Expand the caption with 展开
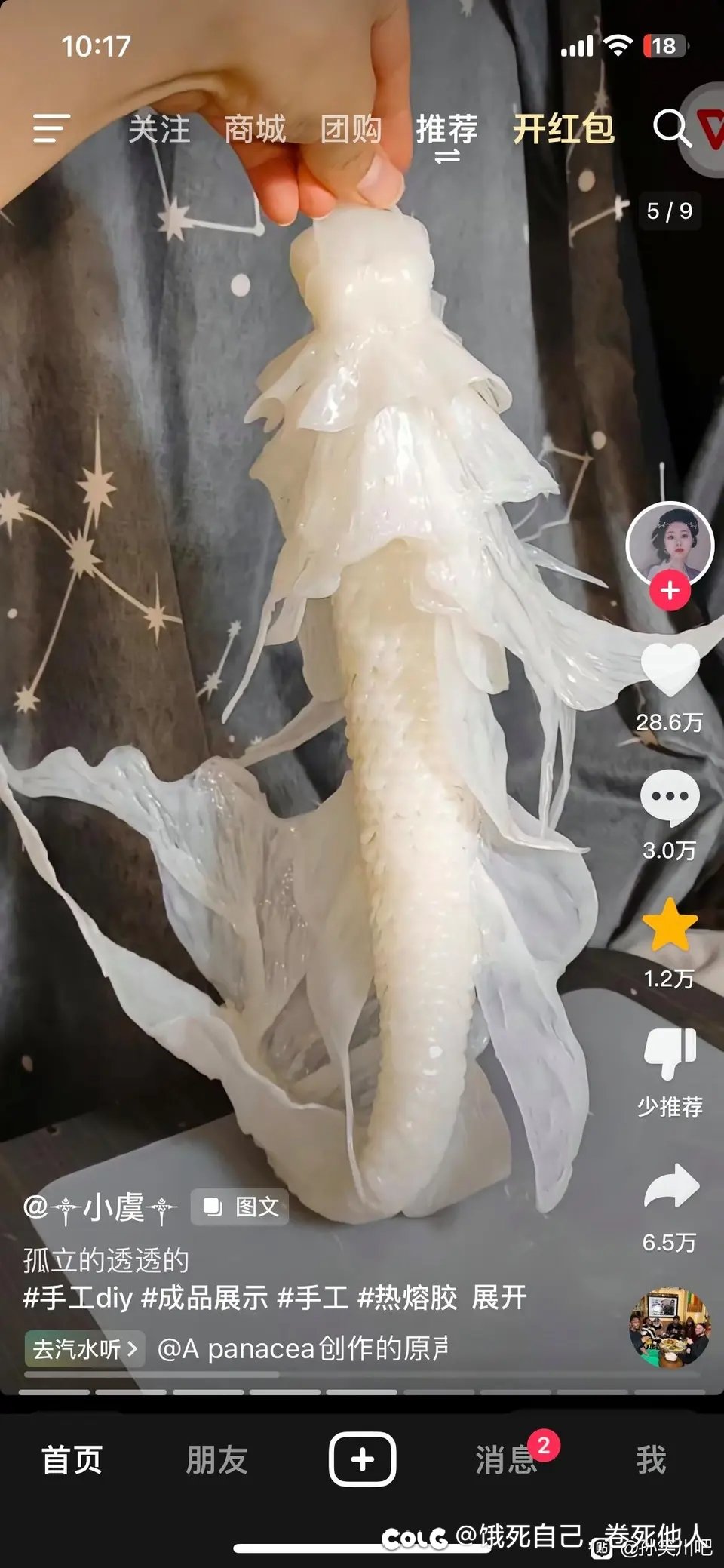Screen dimensions: 724x1568 [x=499, y=1298]
